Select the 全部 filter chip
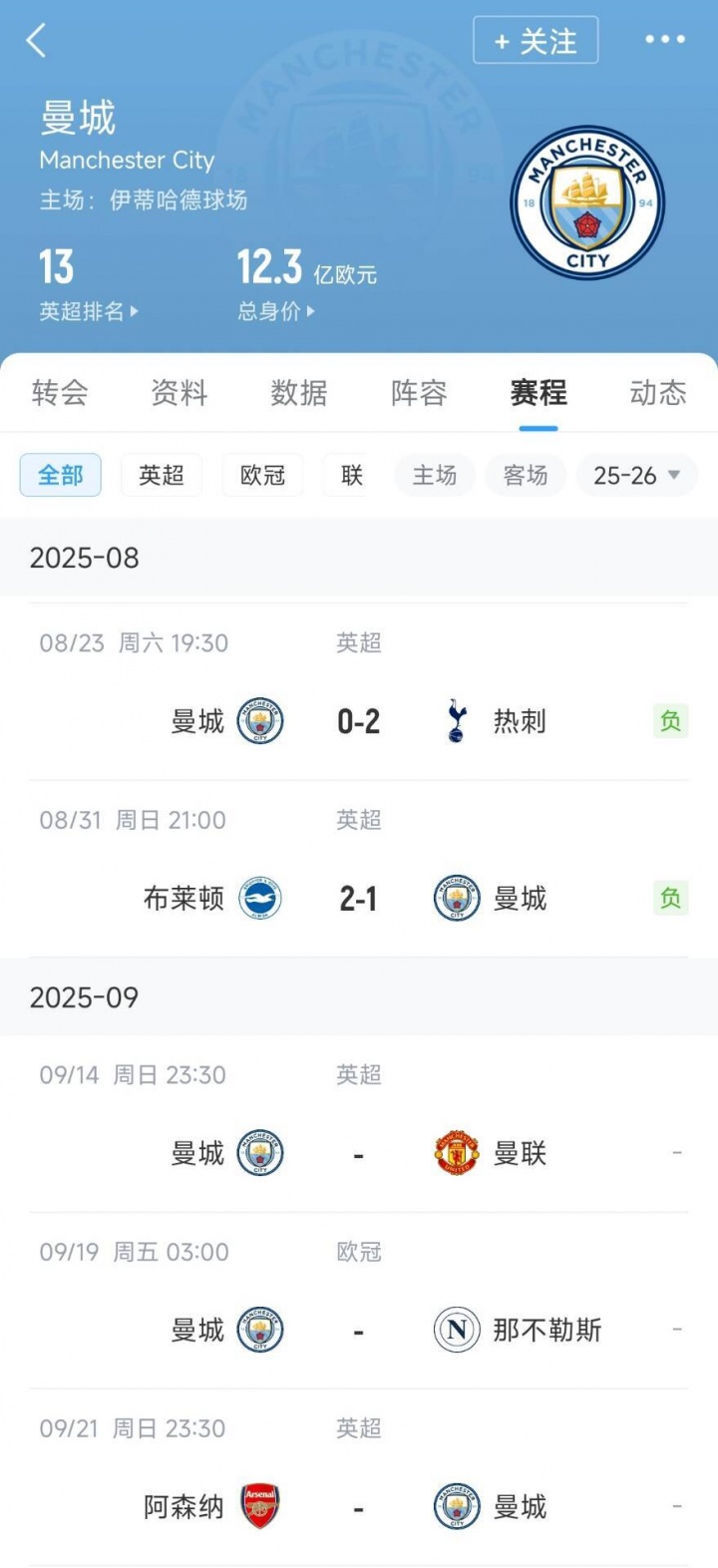The image size is (718, 1568). coord(61,476)
